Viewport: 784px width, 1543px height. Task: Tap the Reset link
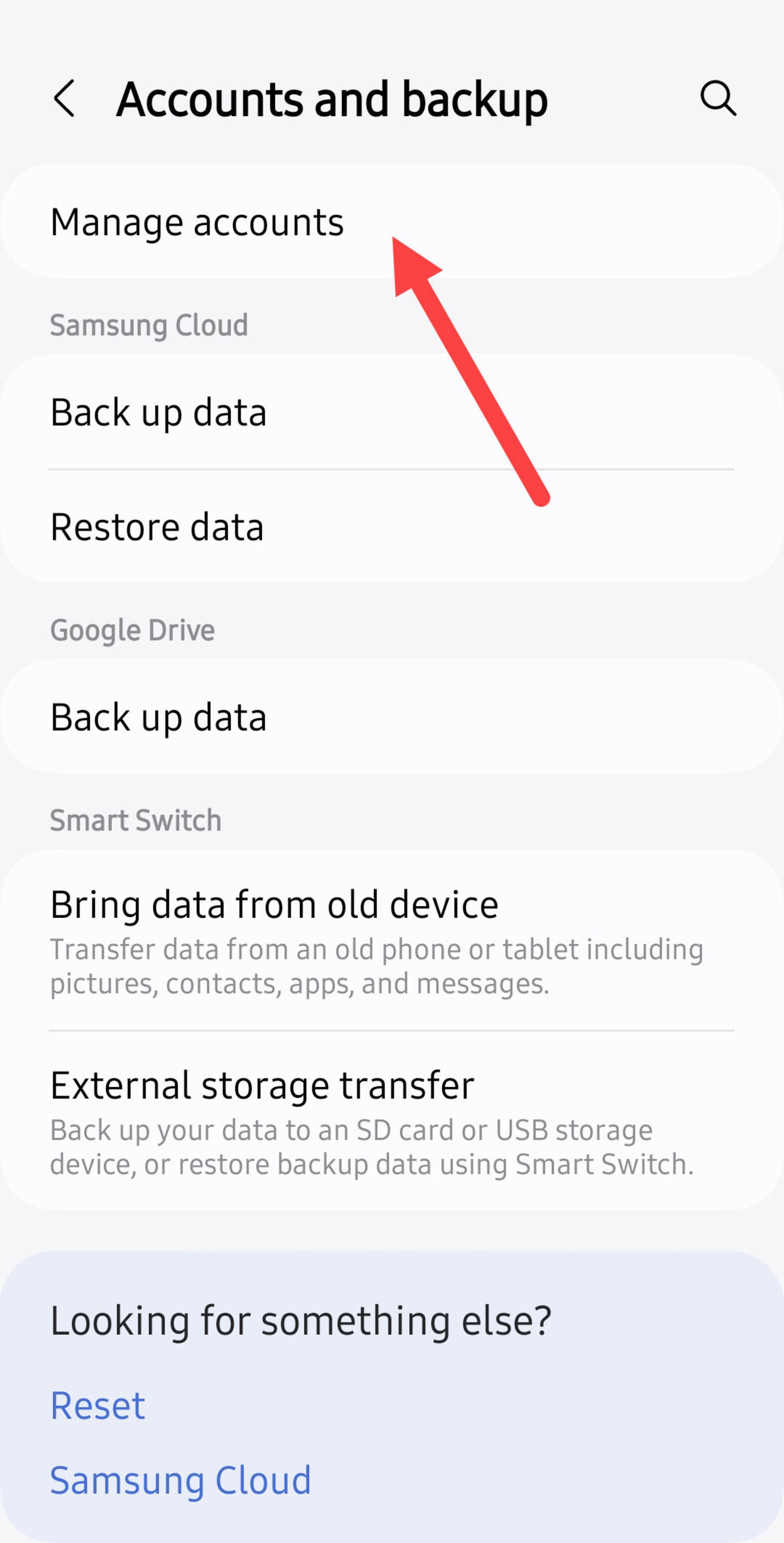[98, 1406]
